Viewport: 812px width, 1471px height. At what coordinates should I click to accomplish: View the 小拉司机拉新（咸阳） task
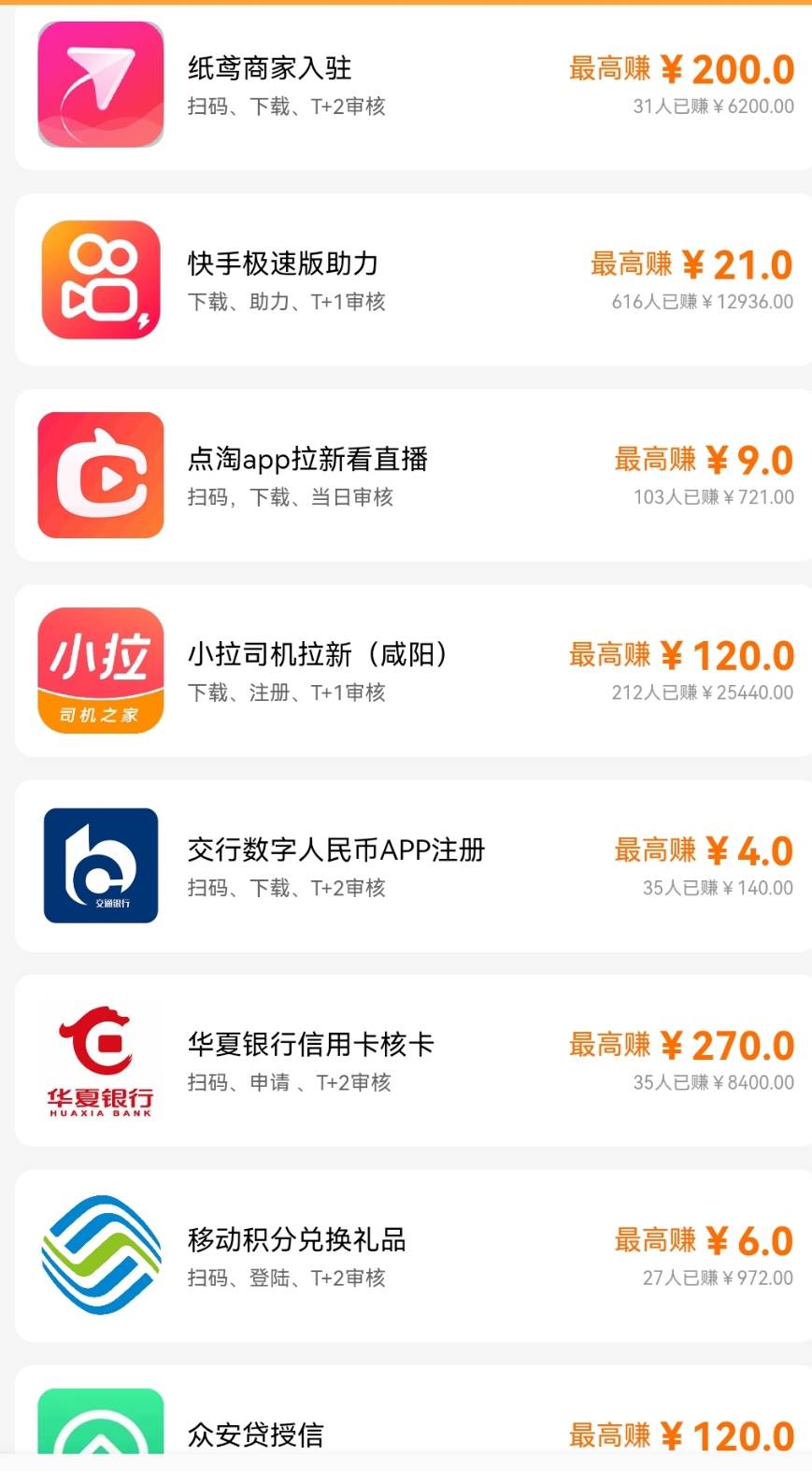click(411, 671)
